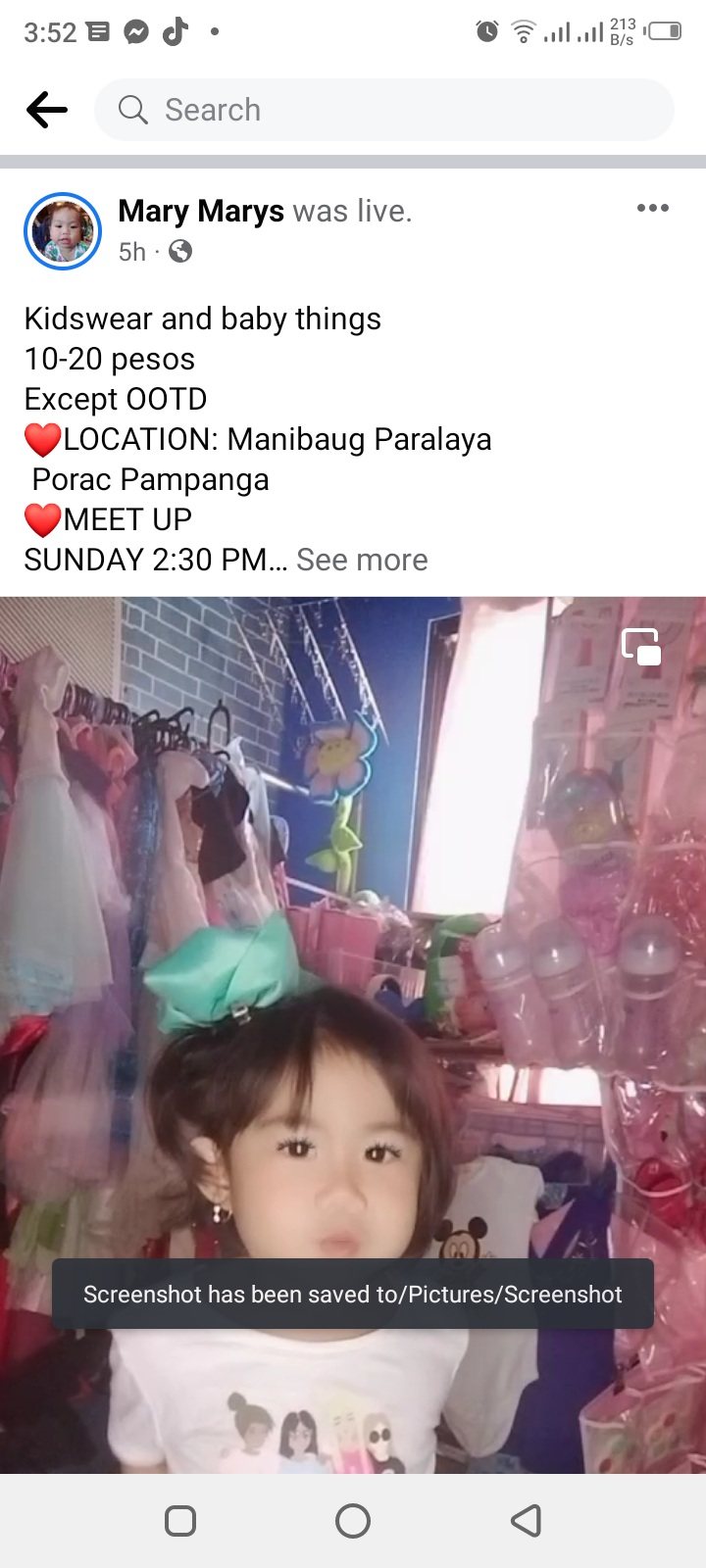Expand the post with See more

click(362, 560)
